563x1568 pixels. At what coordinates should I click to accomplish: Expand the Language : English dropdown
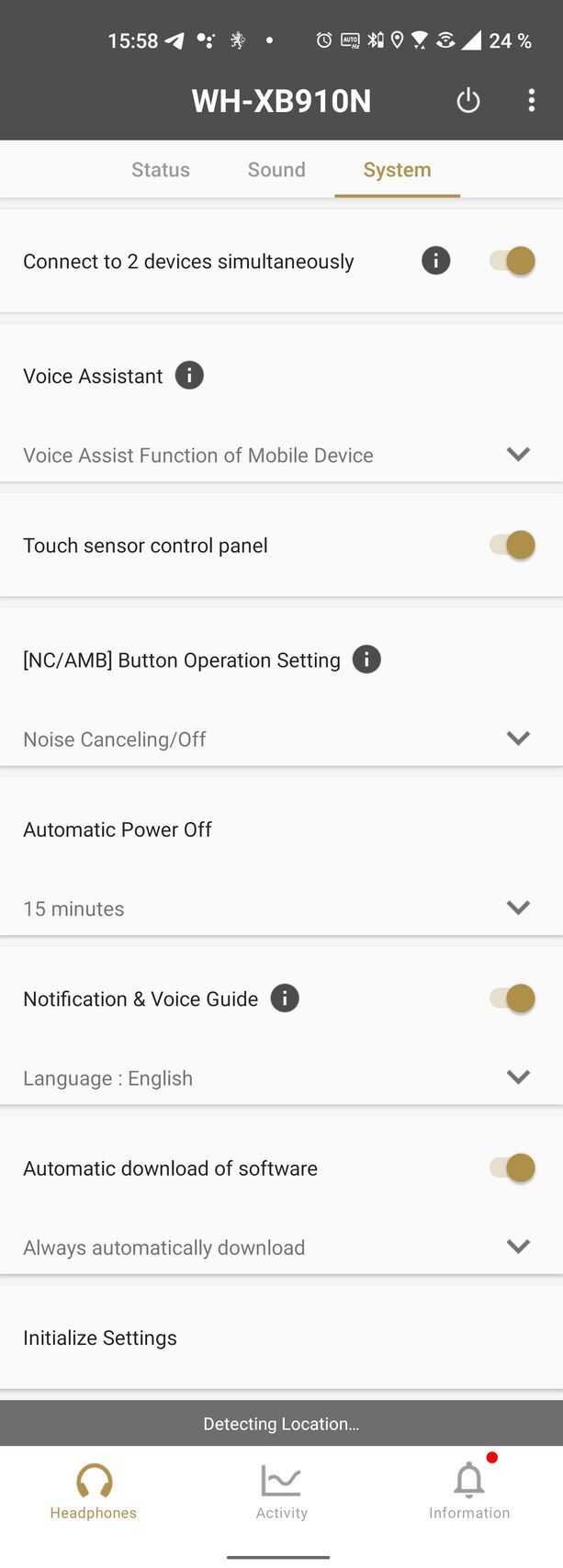(x=518, y=1077)
